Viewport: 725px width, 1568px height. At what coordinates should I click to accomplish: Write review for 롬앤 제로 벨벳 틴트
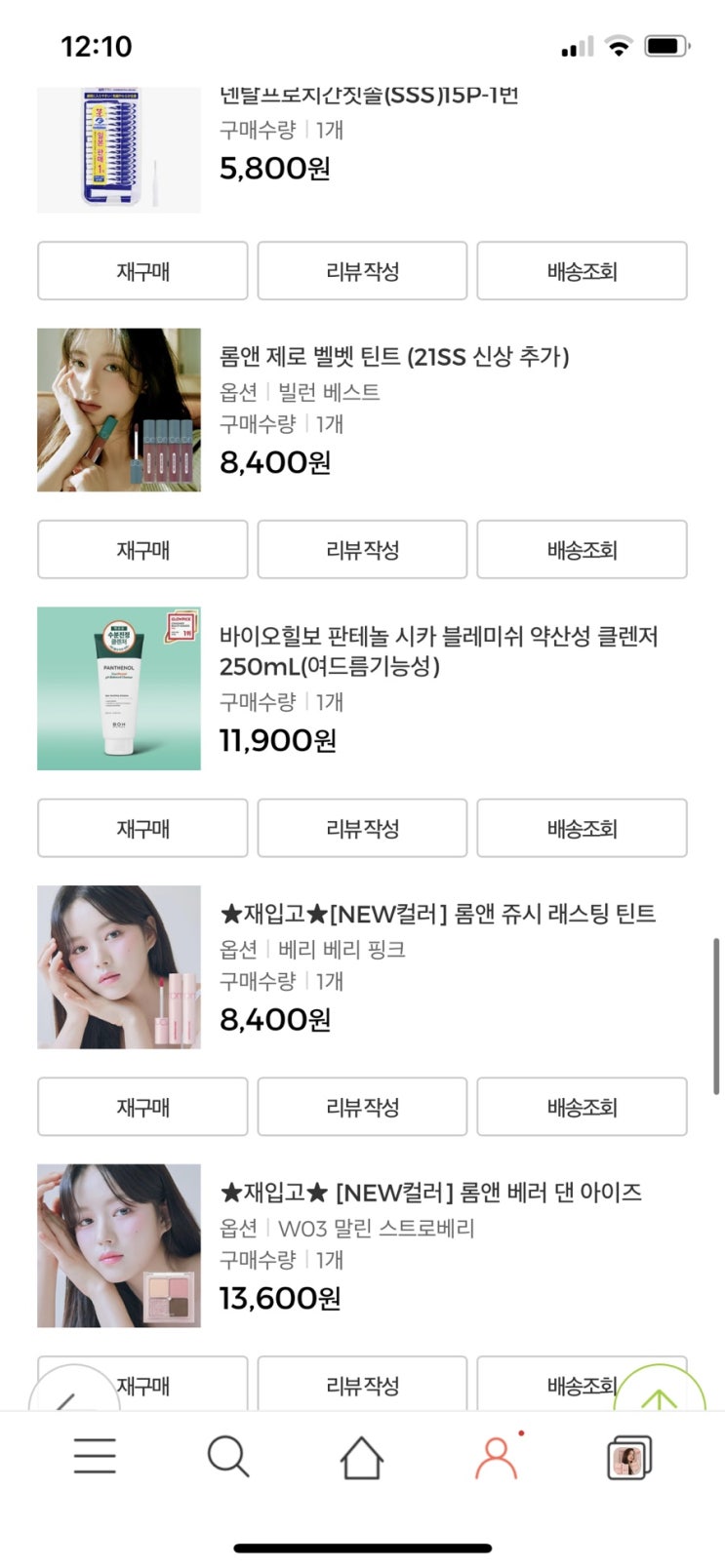click(362, 549)
